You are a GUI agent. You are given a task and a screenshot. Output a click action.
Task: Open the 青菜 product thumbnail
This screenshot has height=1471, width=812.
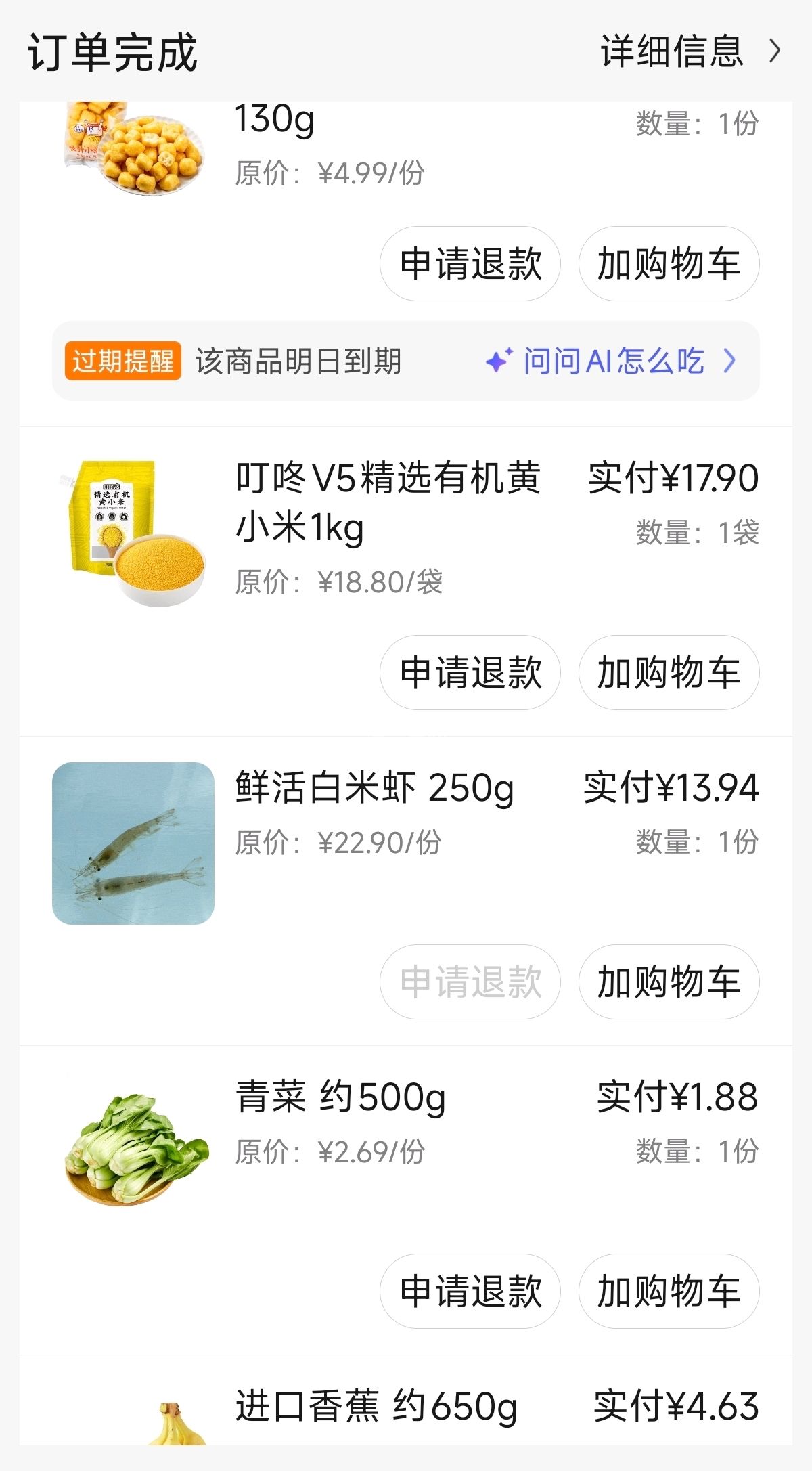coord(133,1151)
